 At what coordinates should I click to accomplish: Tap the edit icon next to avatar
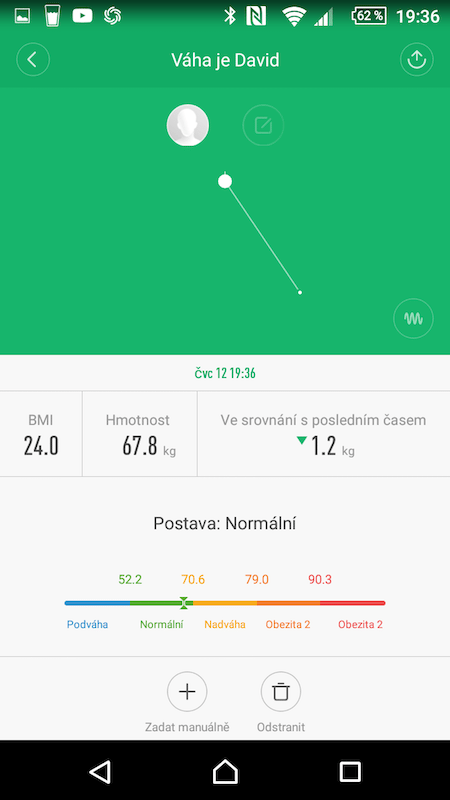[x=263, y=125]
